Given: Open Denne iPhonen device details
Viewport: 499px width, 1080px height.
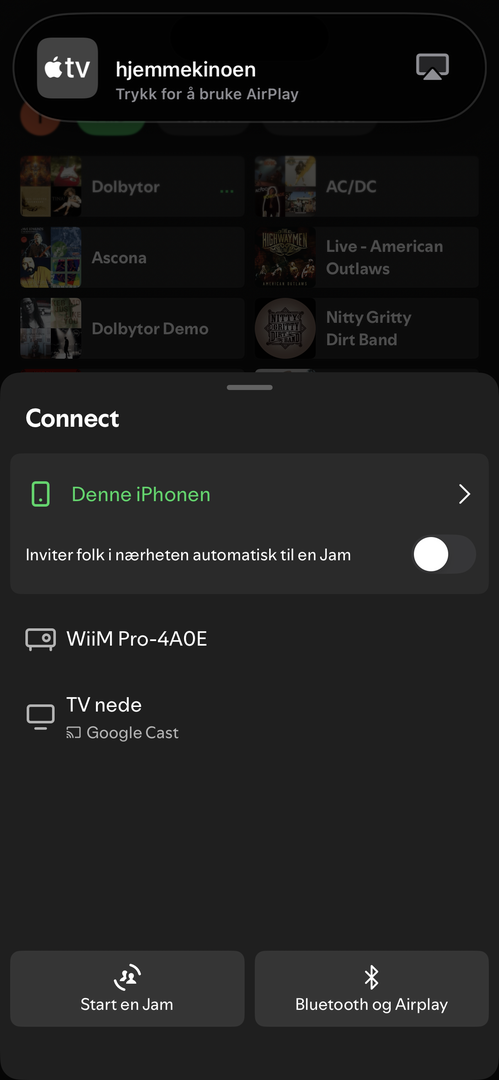Looking at the screenshot, I should click(x=250, y=494).
